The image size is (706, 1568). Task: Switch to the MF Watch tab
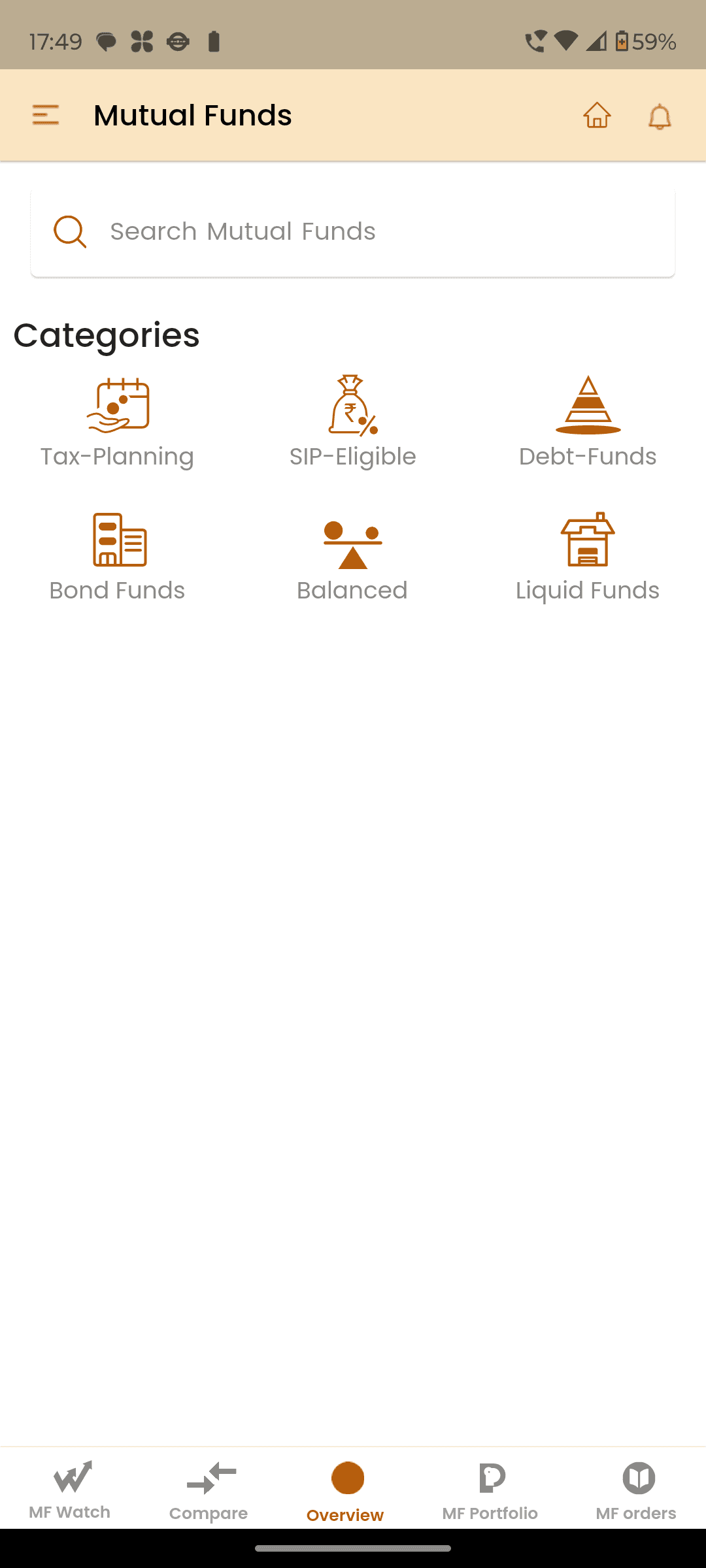[x=70, y=1491]
